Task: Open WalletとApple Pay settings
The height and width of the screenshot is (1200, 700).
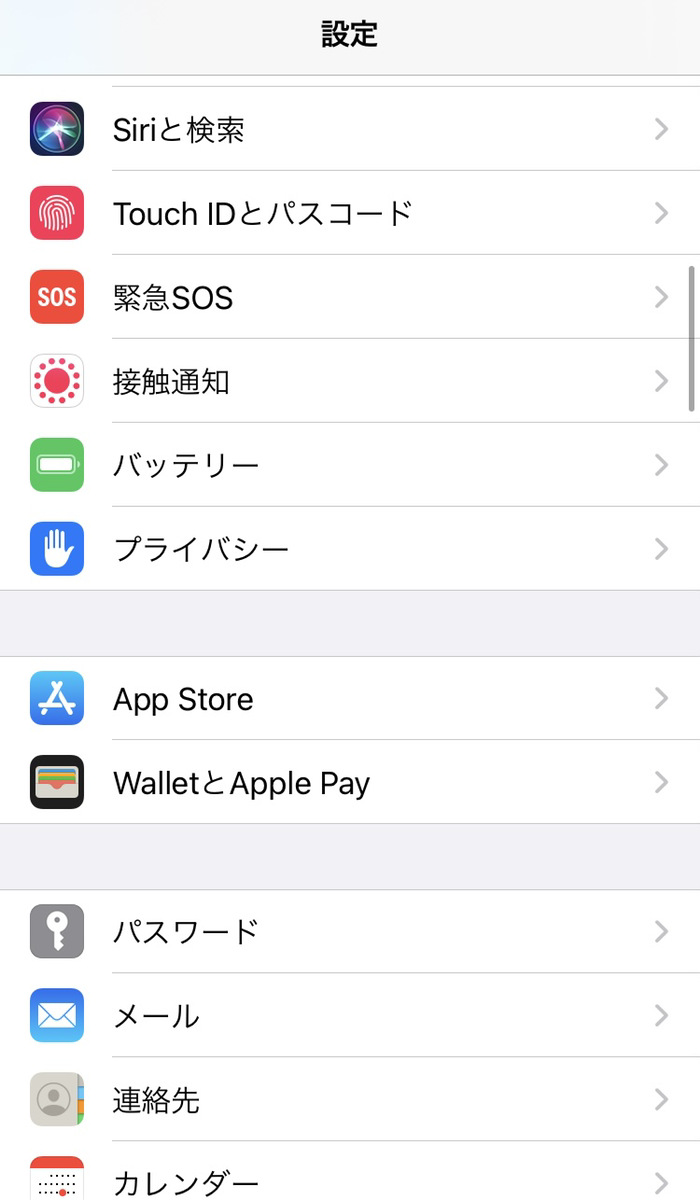Action: click(350, 782)
